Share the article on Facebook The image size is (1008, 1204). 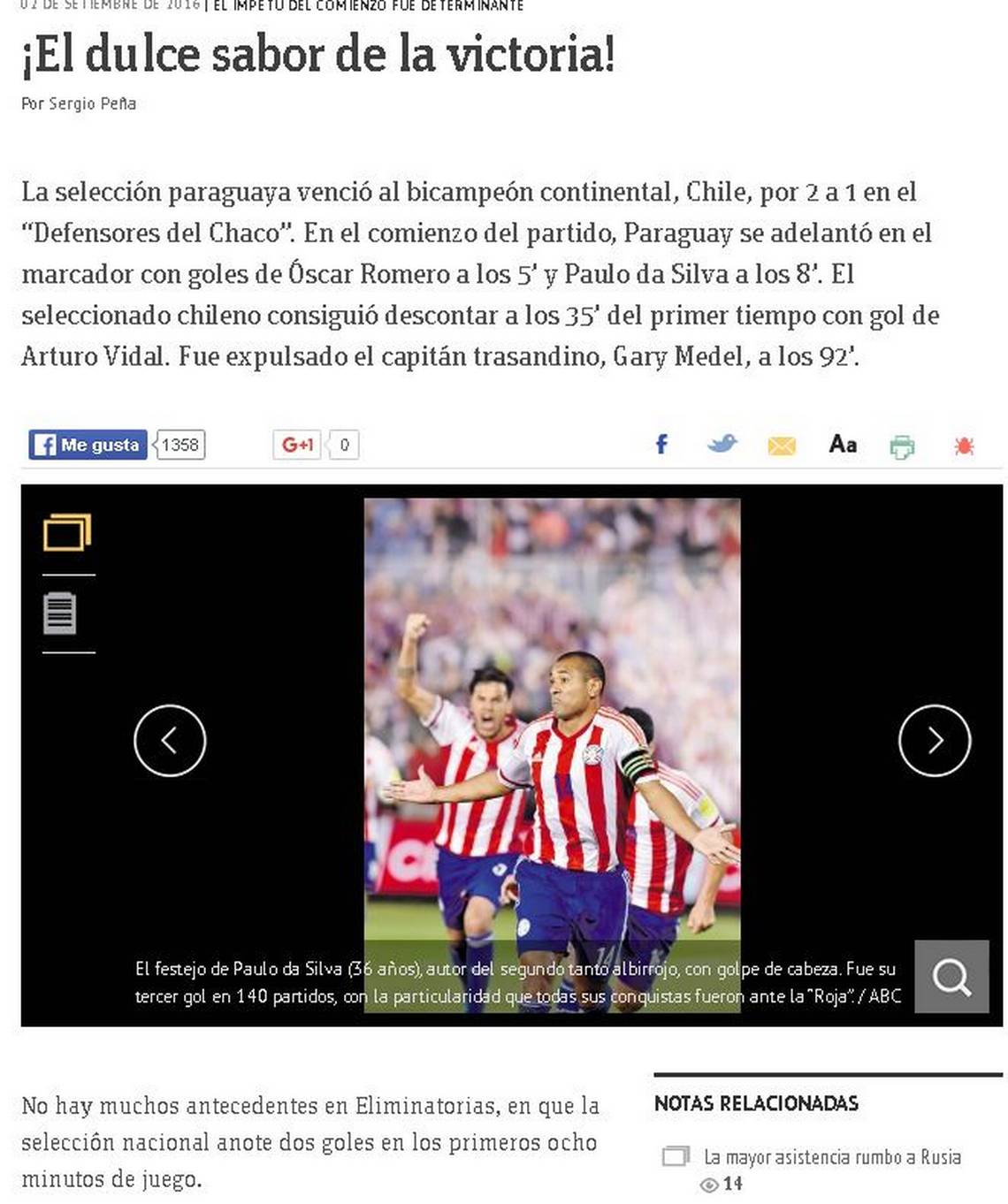pyautogui.click(x=661, y=445)
